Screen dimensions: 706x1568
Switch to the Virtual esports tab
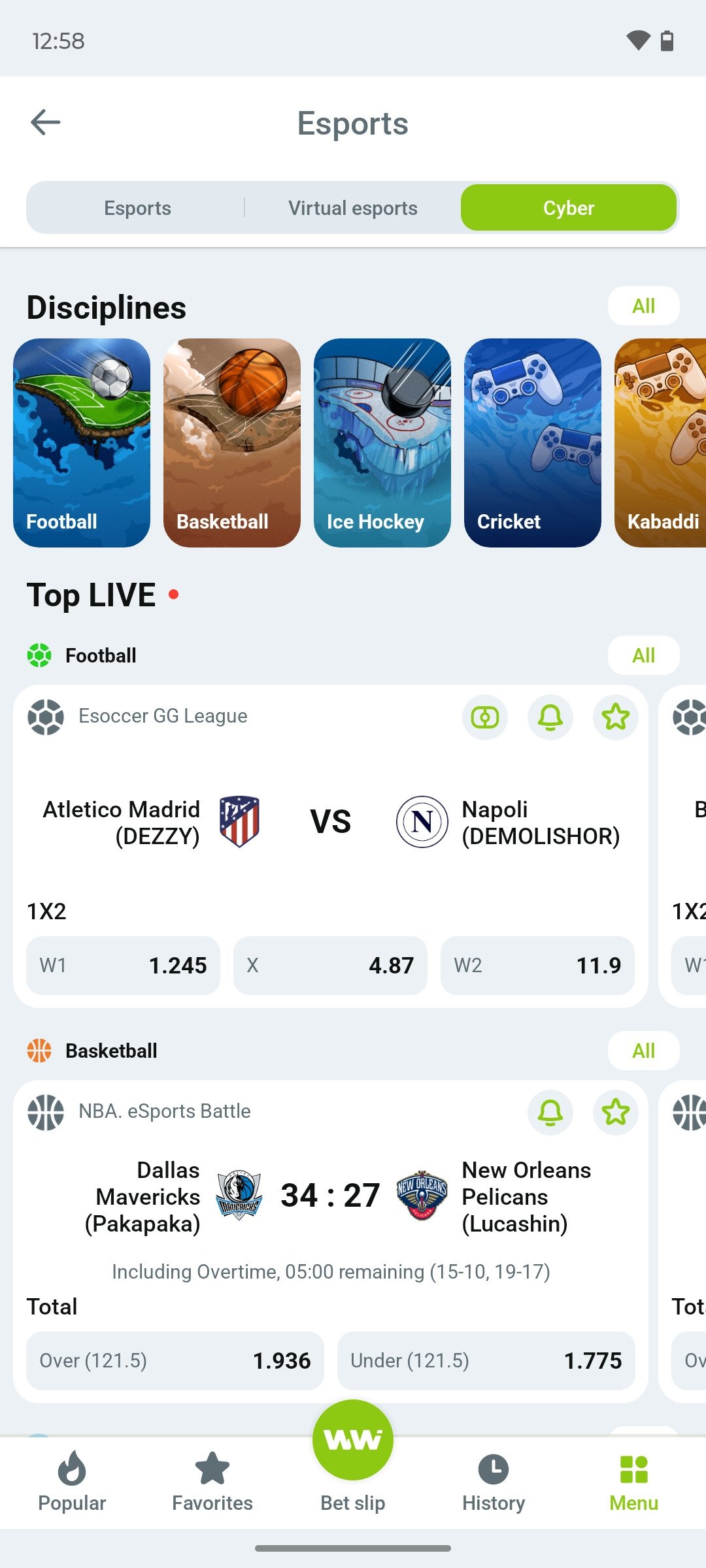(x=352, y=208)
